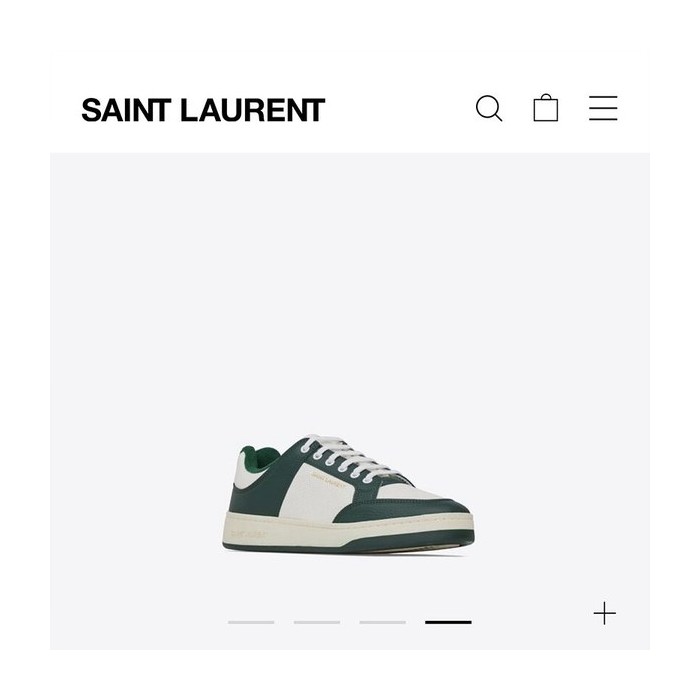Image resolution: width=700 pixels, height=700 pixels.
Task: Open the shopping bag
Action: (546, 108)
